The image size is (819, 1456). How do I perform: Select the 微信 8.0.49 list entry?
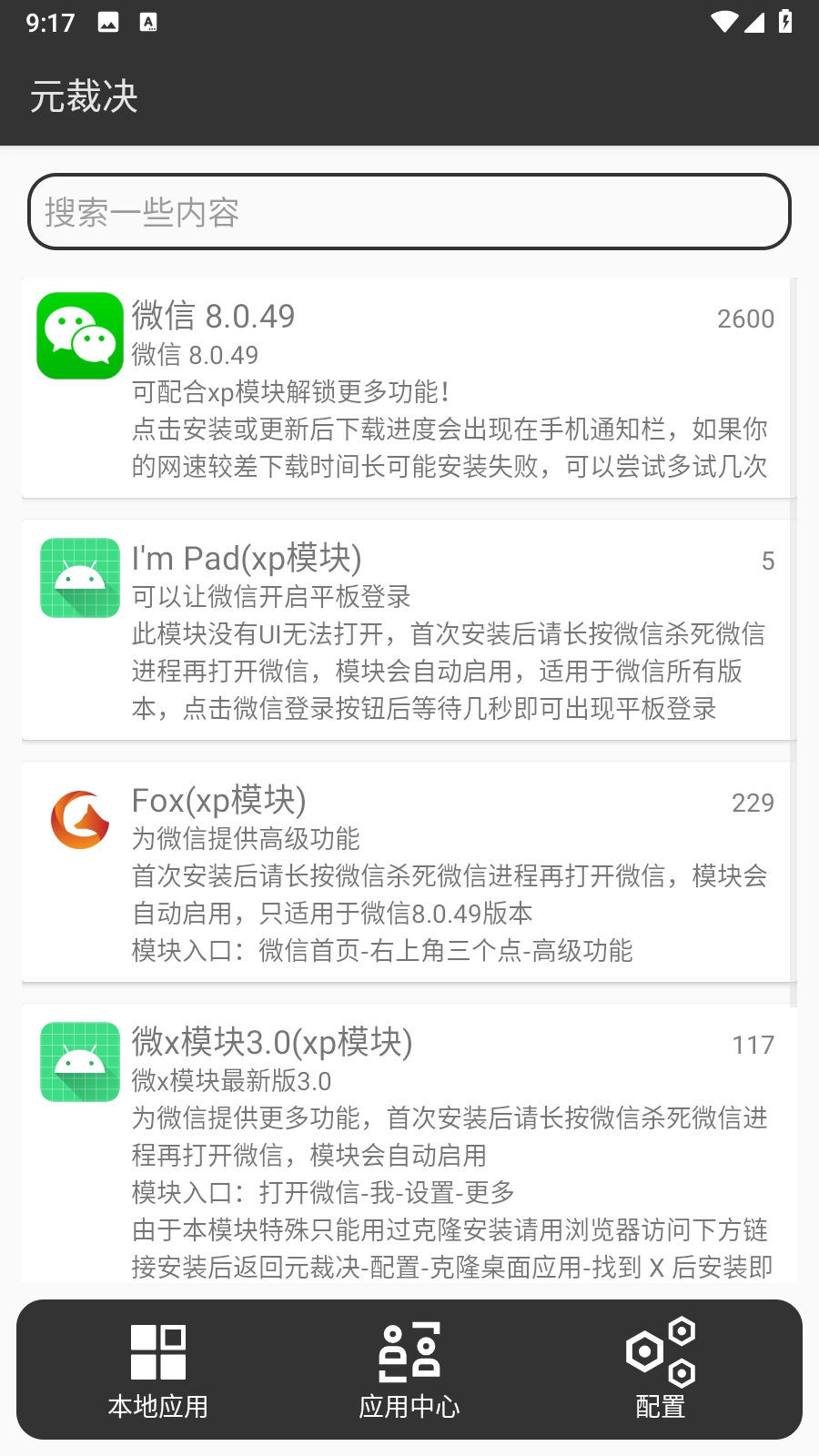tap(409, 387)
